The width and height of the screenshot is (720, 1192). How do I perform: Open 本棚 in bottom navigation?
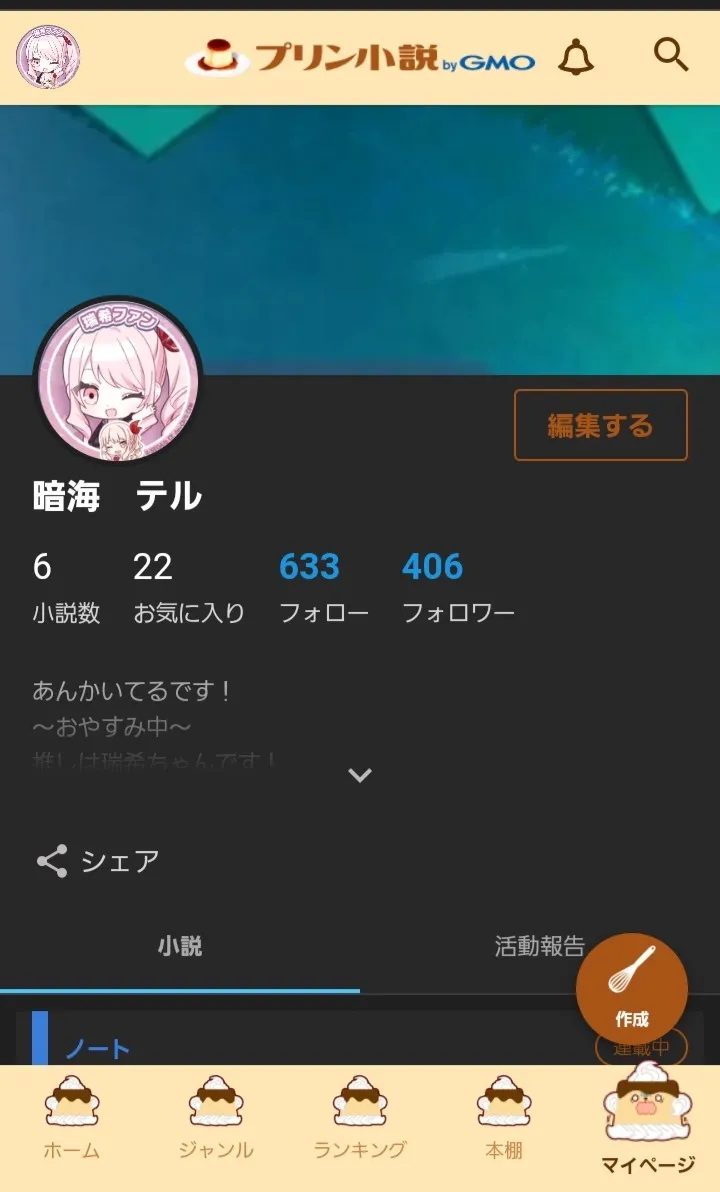504,1120
